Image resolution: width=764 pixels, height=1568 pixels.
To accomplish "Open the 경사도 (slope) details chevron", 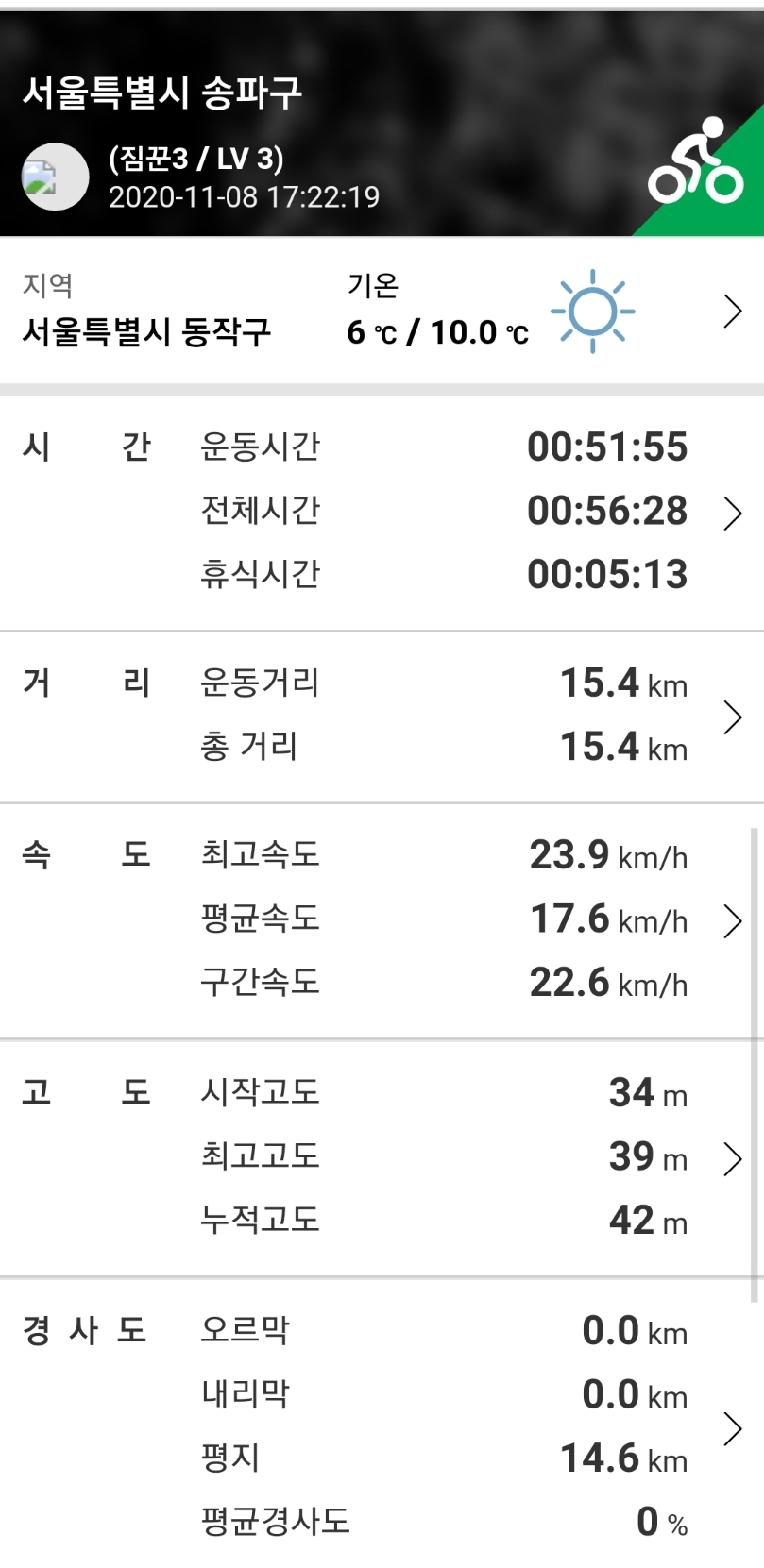I will pos(733,1429).
